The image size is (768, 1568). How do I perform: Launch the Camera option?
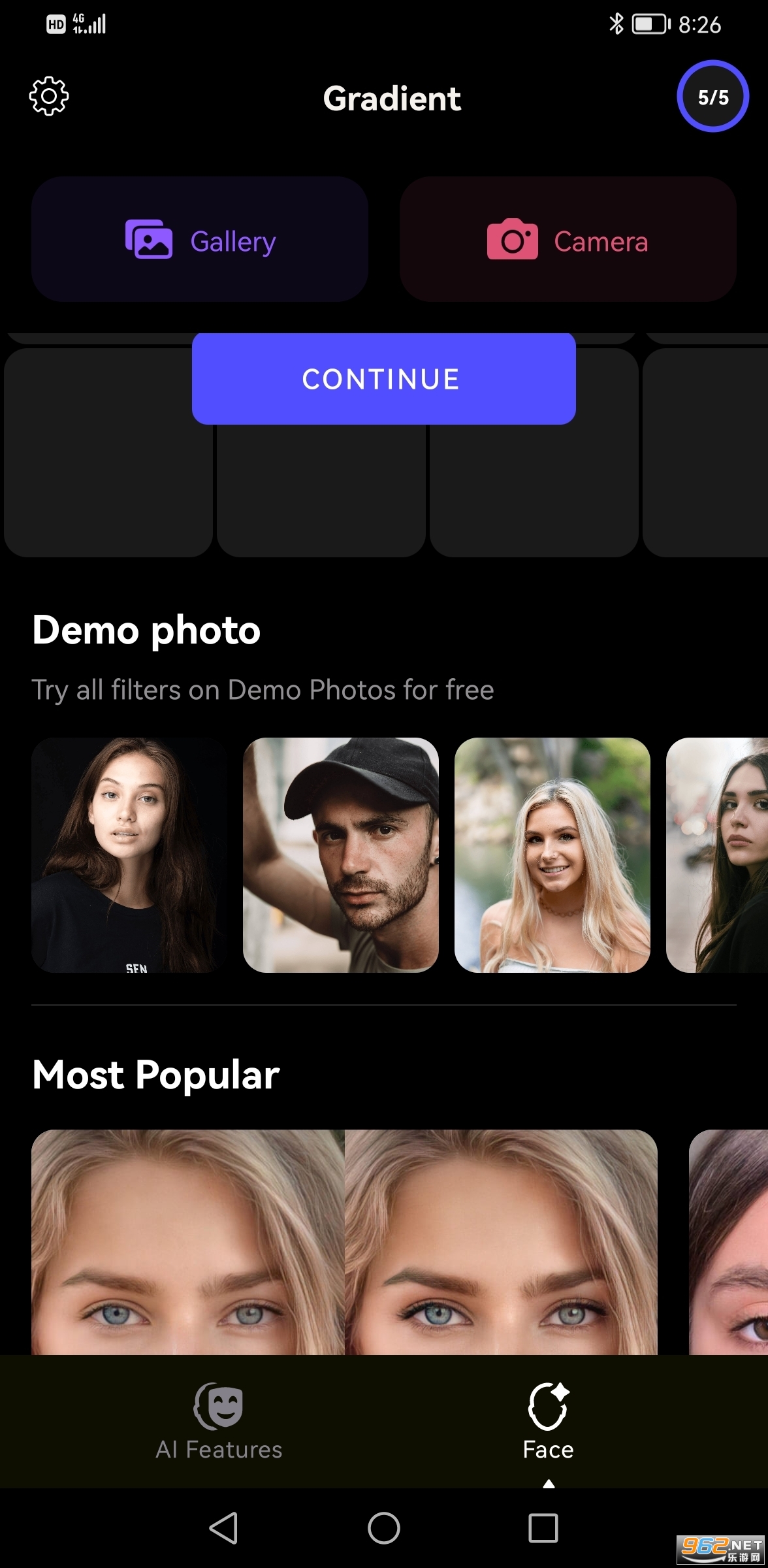(568, 239)
